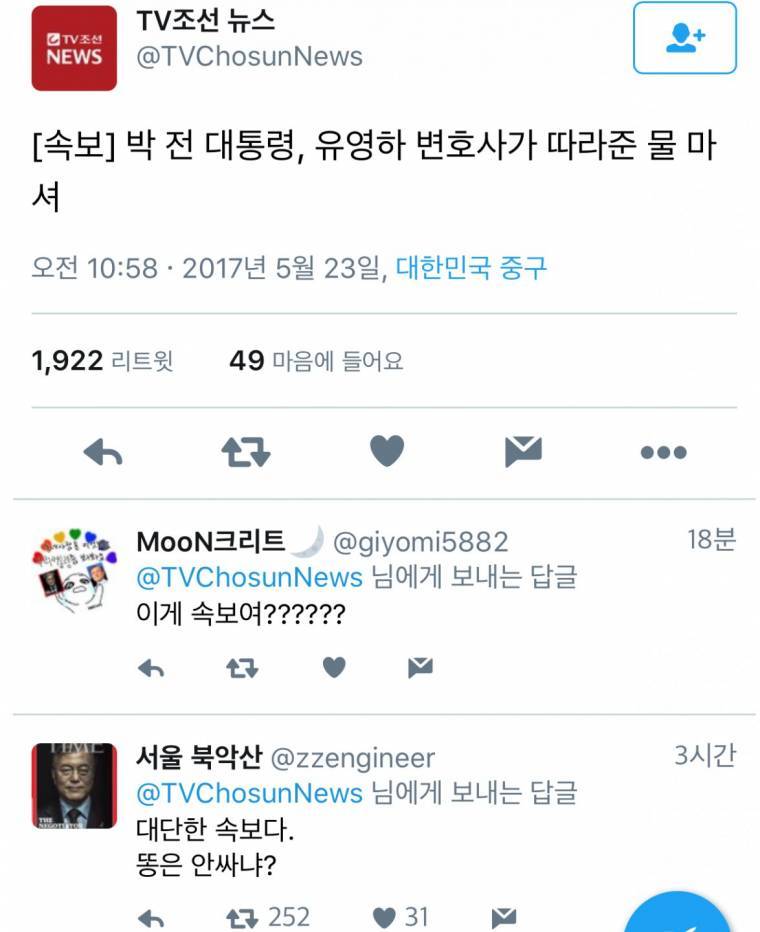760x932 pixels.
Task: Open MooN크리트's profile avatar
Action: coord(74,570)
